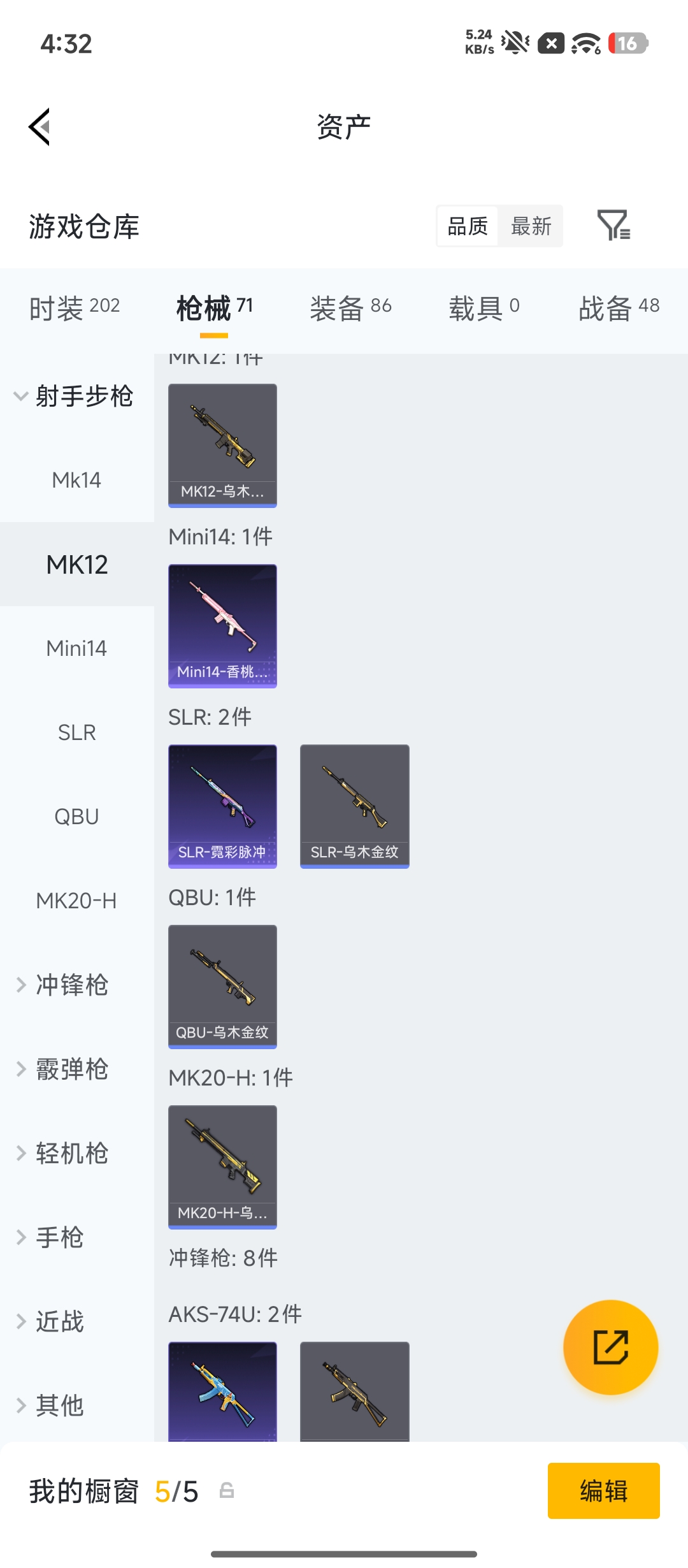Tap the SLR-乌木金纹 thumbnail
The image size is (688, 1568).
pyautogui.click(x=354, y=805)
